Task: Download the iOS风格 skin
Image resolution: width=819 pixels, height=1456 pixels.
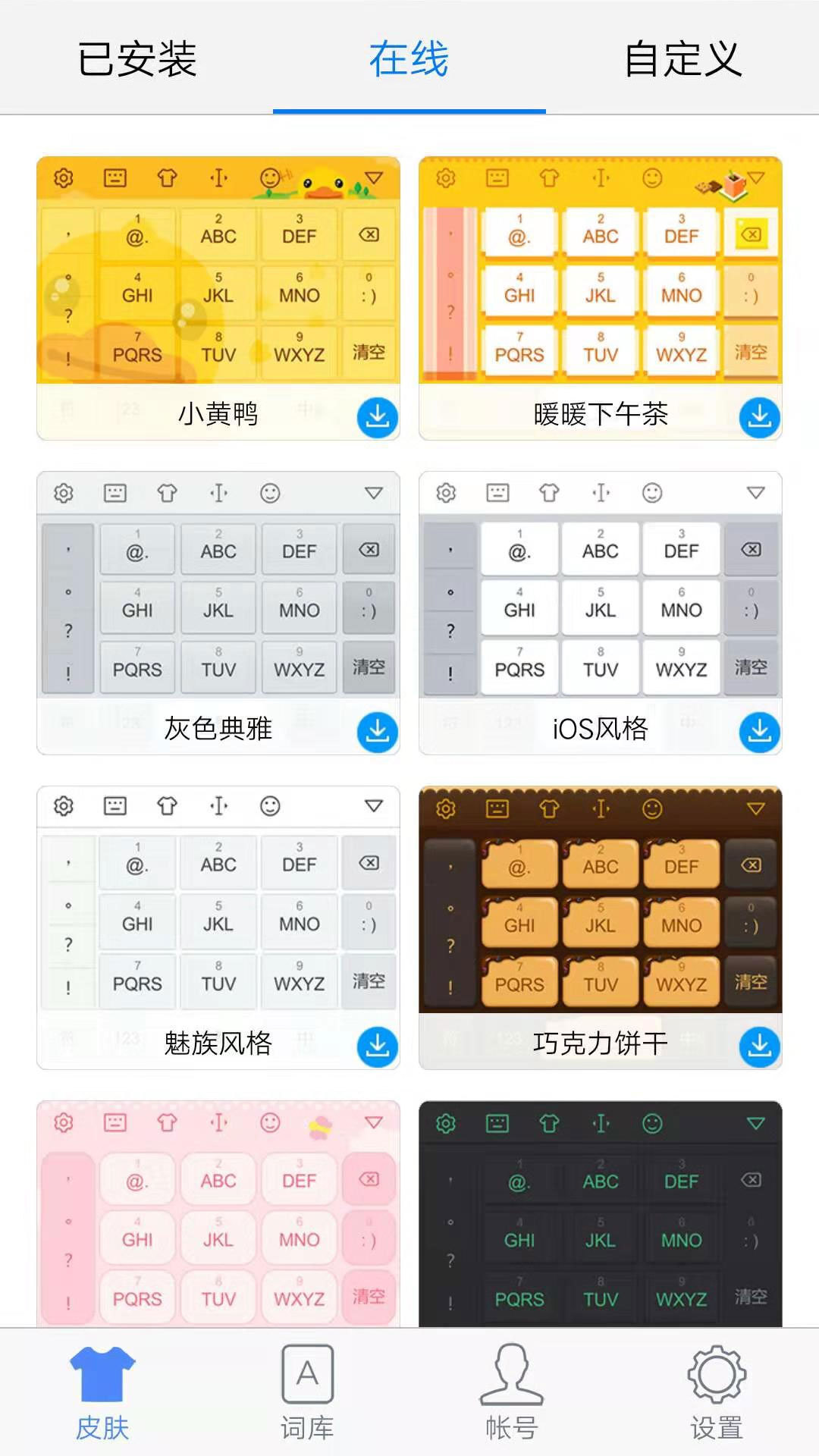Action: 758,731
